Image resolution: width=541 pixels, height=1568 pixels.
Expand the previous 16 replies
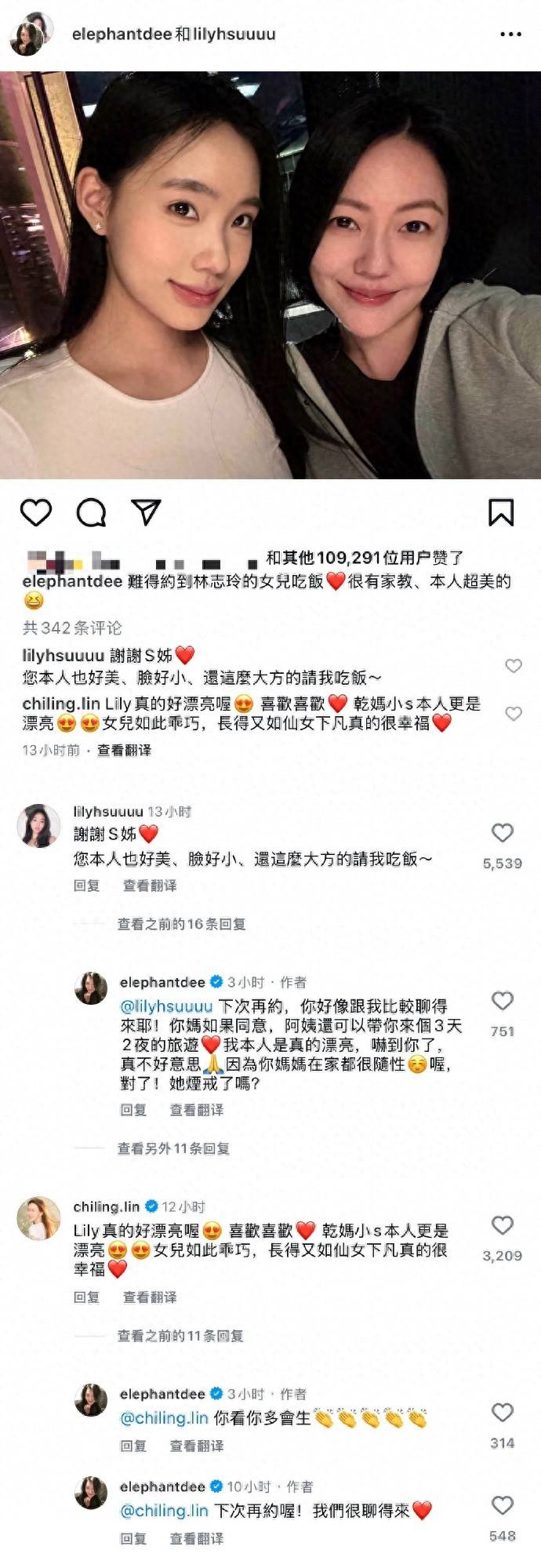coord(181,924)
